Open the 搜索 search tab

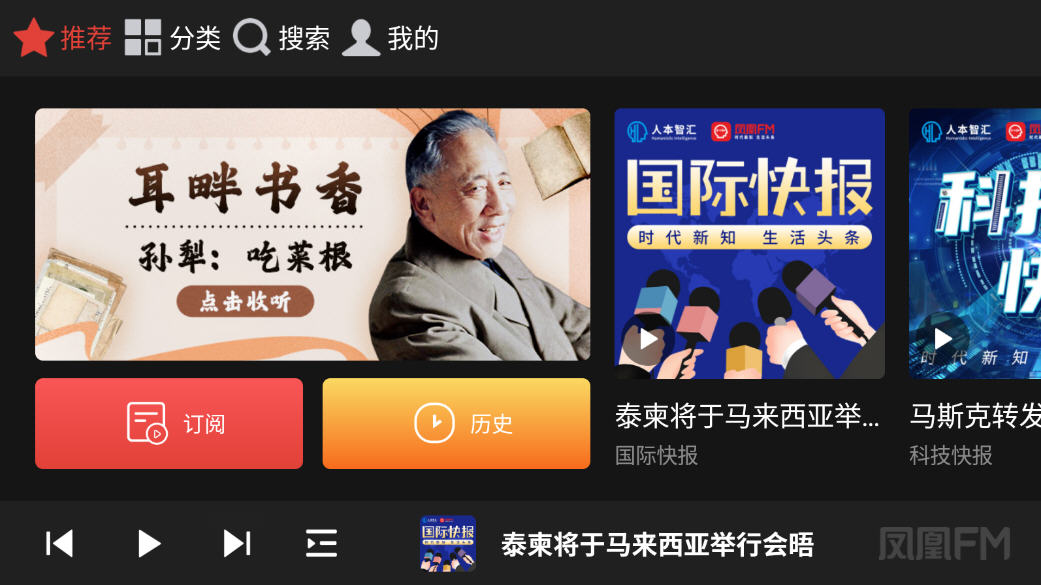coord(281,38)
